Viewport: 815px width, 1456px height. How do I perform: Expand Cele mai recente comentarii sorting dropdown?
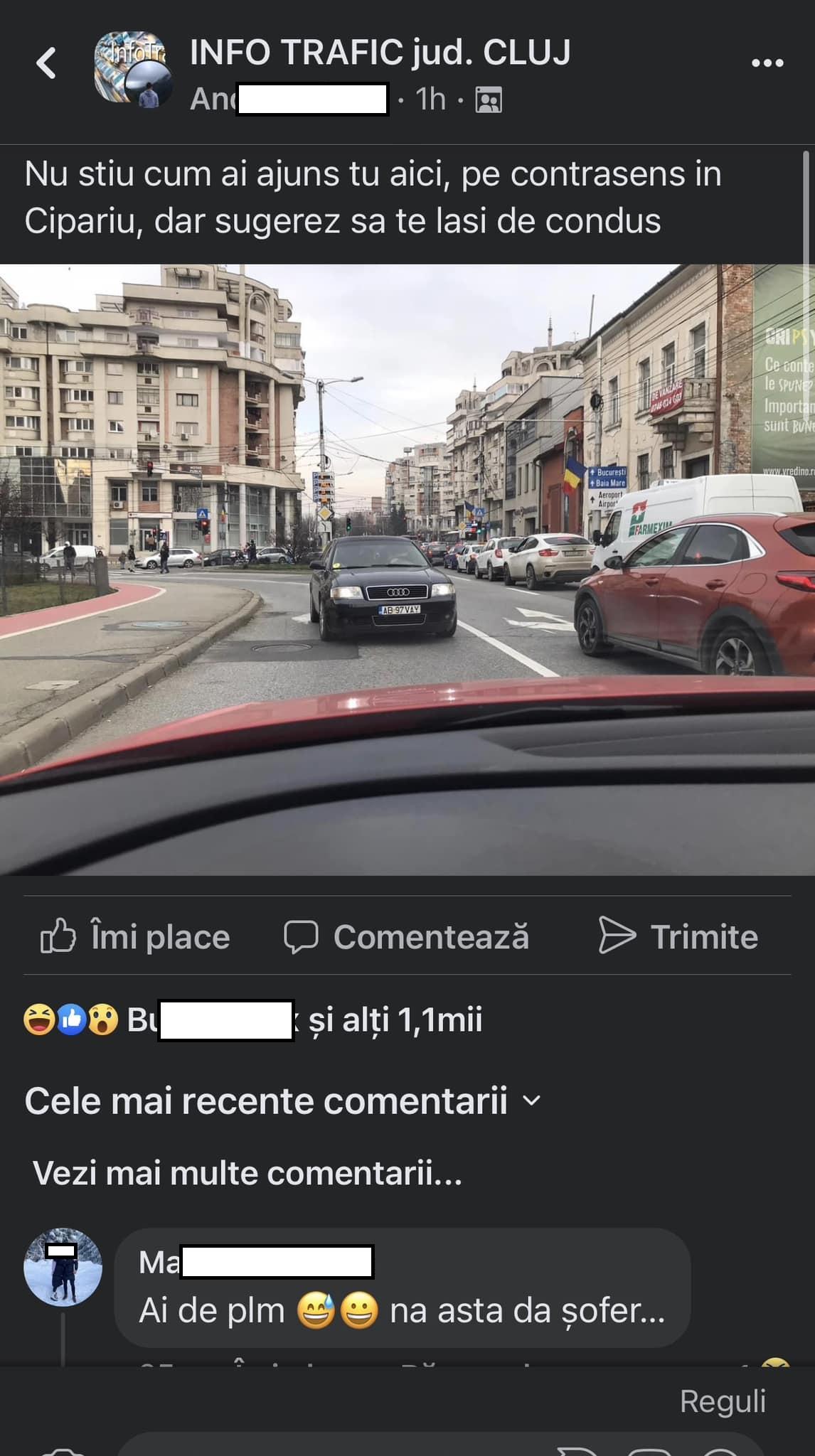(x=282, y=1101)
